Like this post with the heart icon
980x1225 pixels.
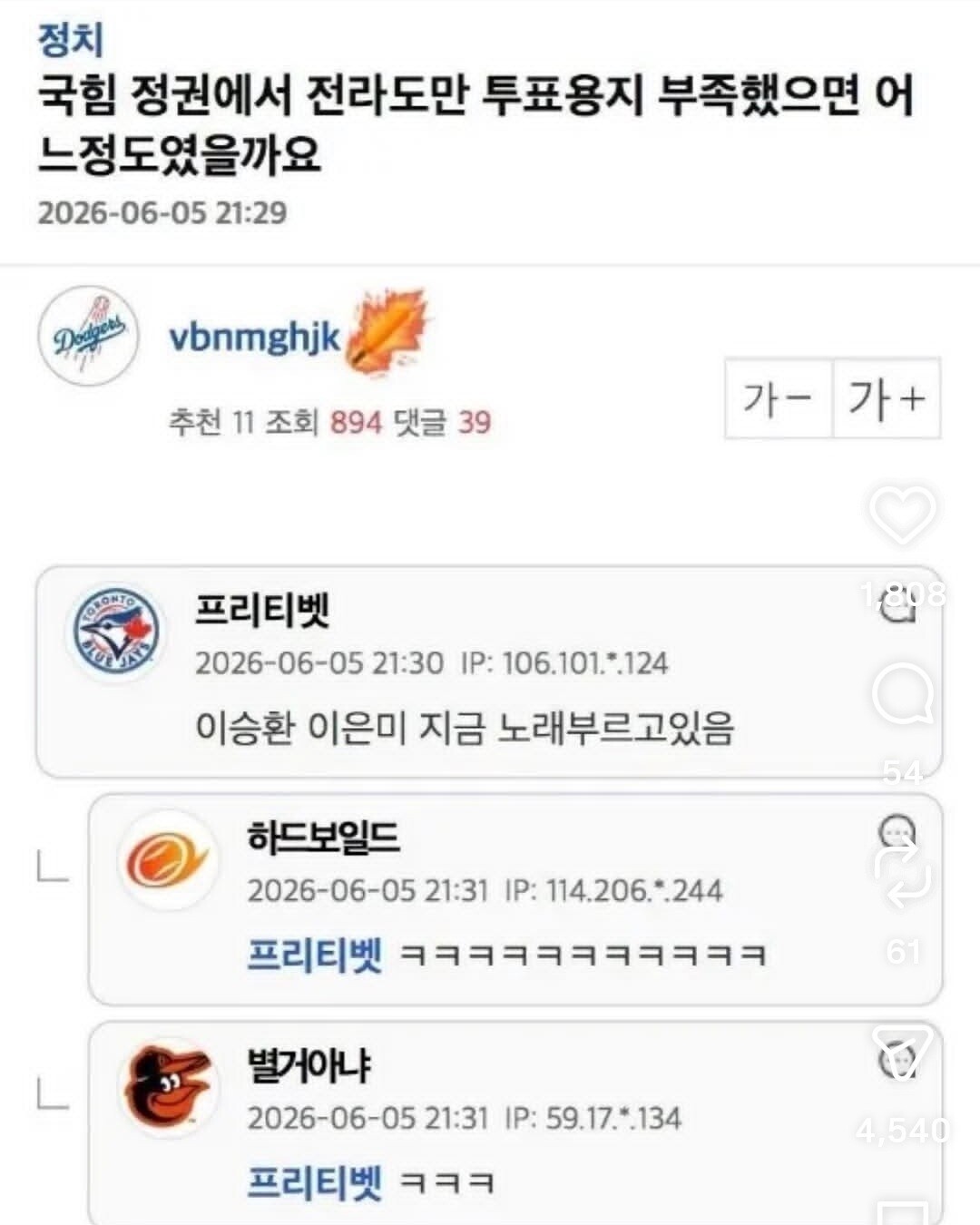(902, 514)
